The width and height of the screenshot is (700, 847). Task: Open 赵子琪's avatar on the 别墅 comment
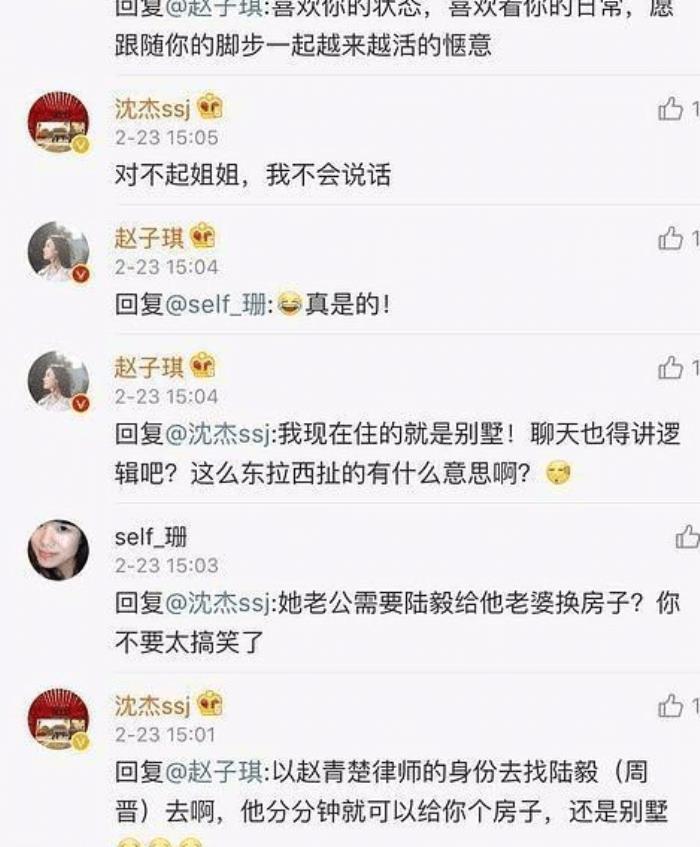point(58,381)
